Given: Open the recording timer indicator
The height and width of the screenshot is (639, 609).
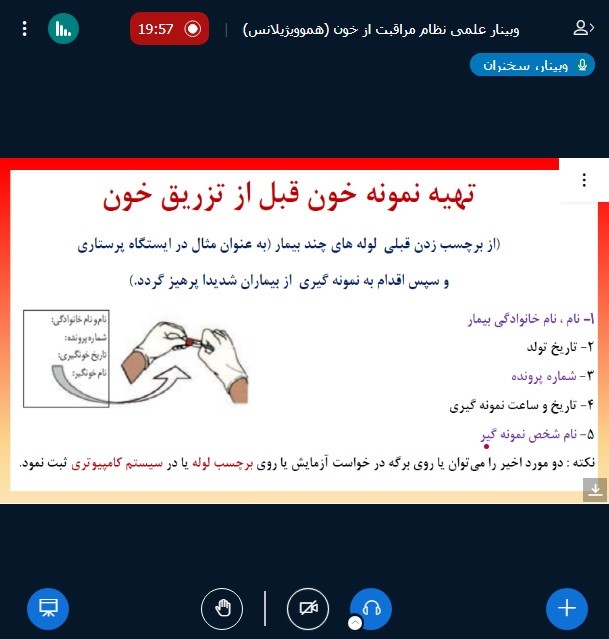Looking at the screenshot, I should (x=170, y=29).
